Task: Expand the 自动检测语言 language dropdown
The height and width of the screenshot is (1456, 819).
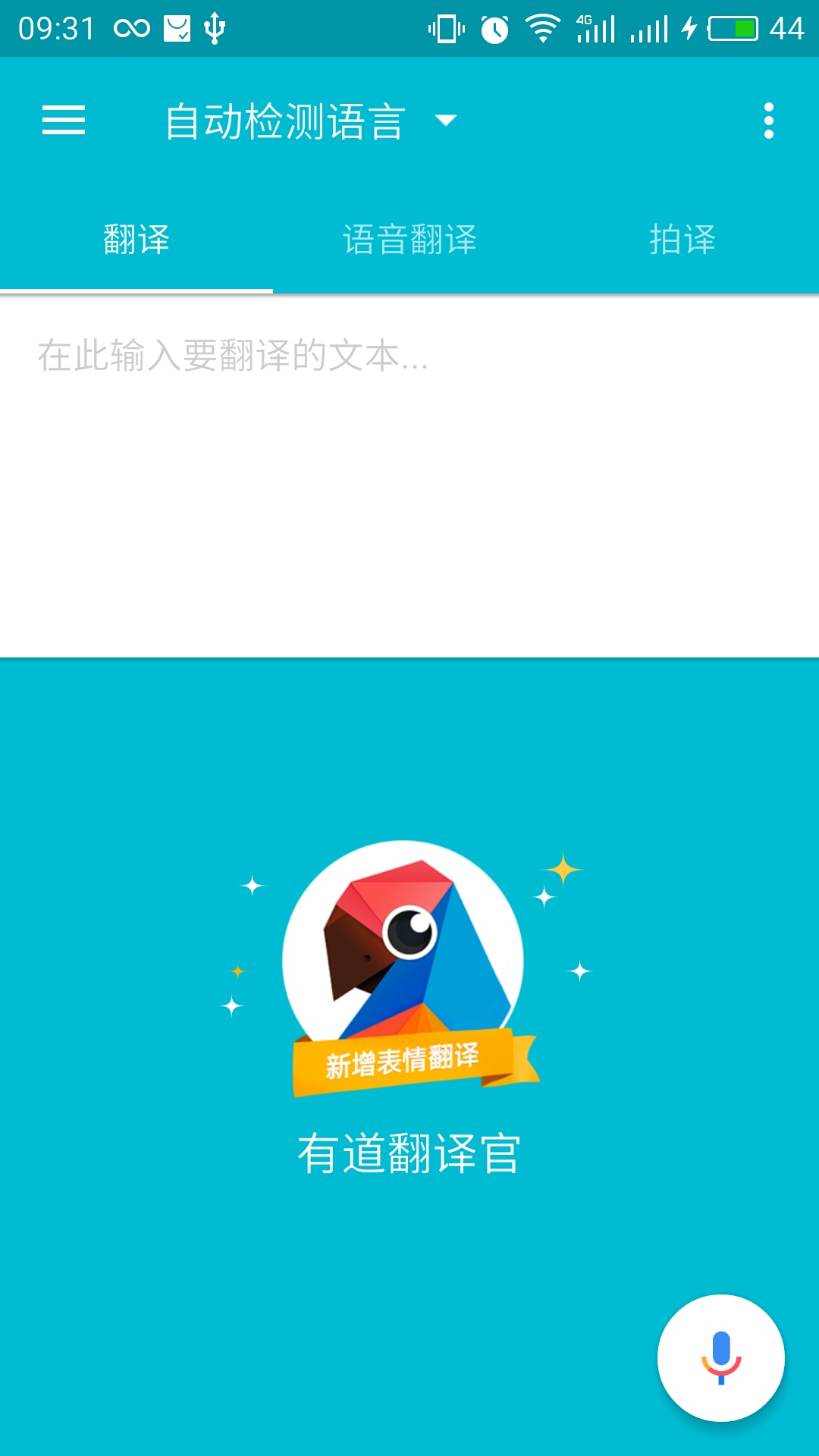Action: pyautogui.click(x=311, y=121)
